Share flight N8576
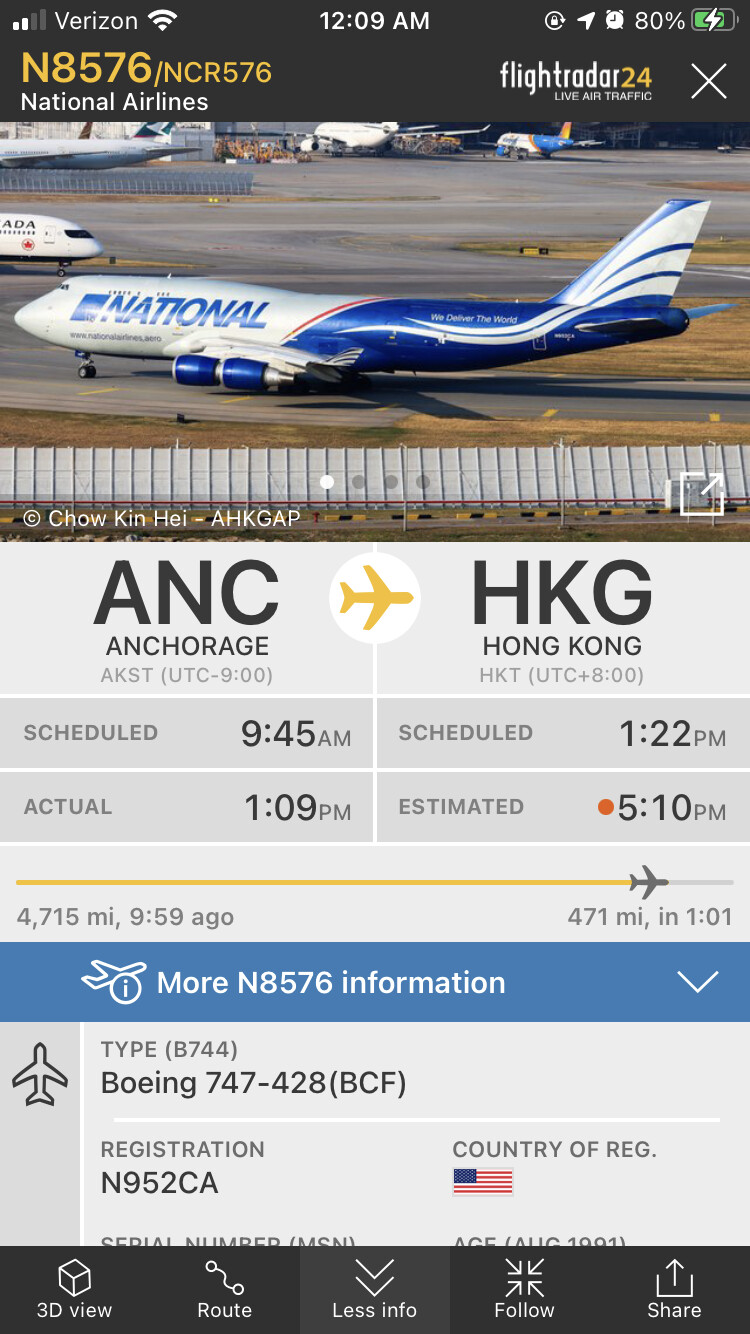Image resolution: width=750 pixels, height=1334 pixels. point(674,1289)
